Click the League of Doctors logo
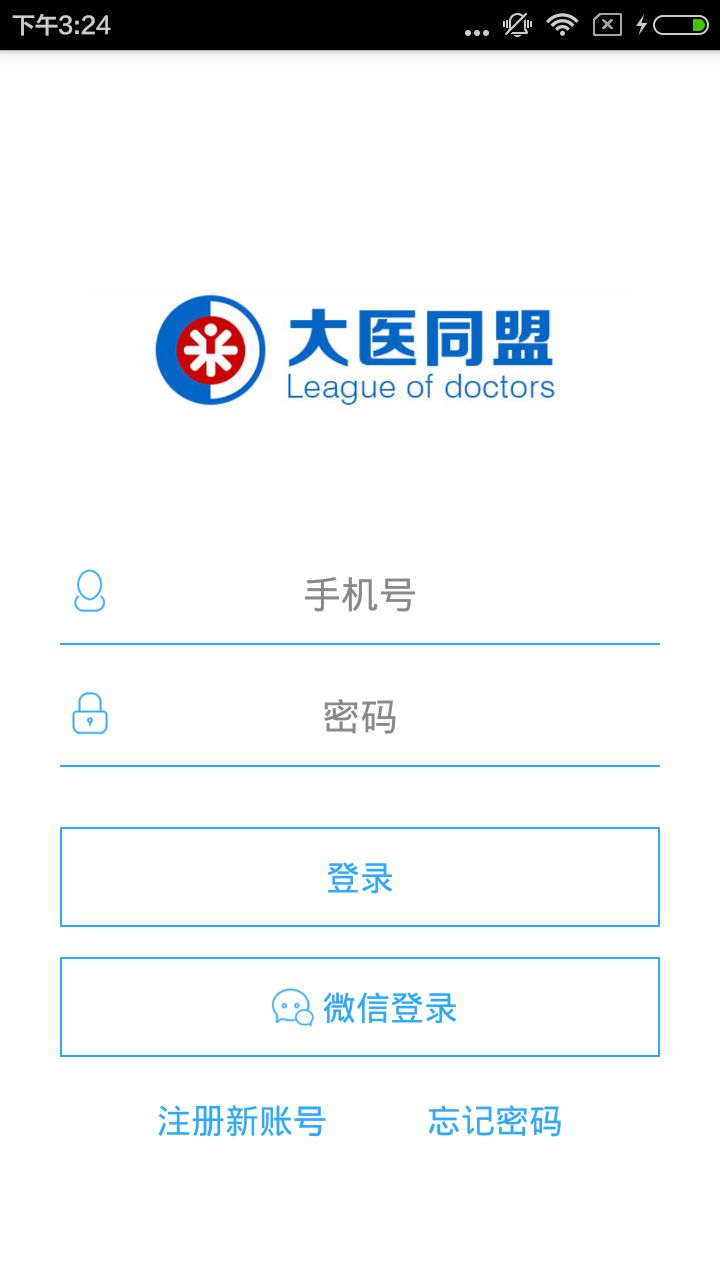 tap(360, 348)
